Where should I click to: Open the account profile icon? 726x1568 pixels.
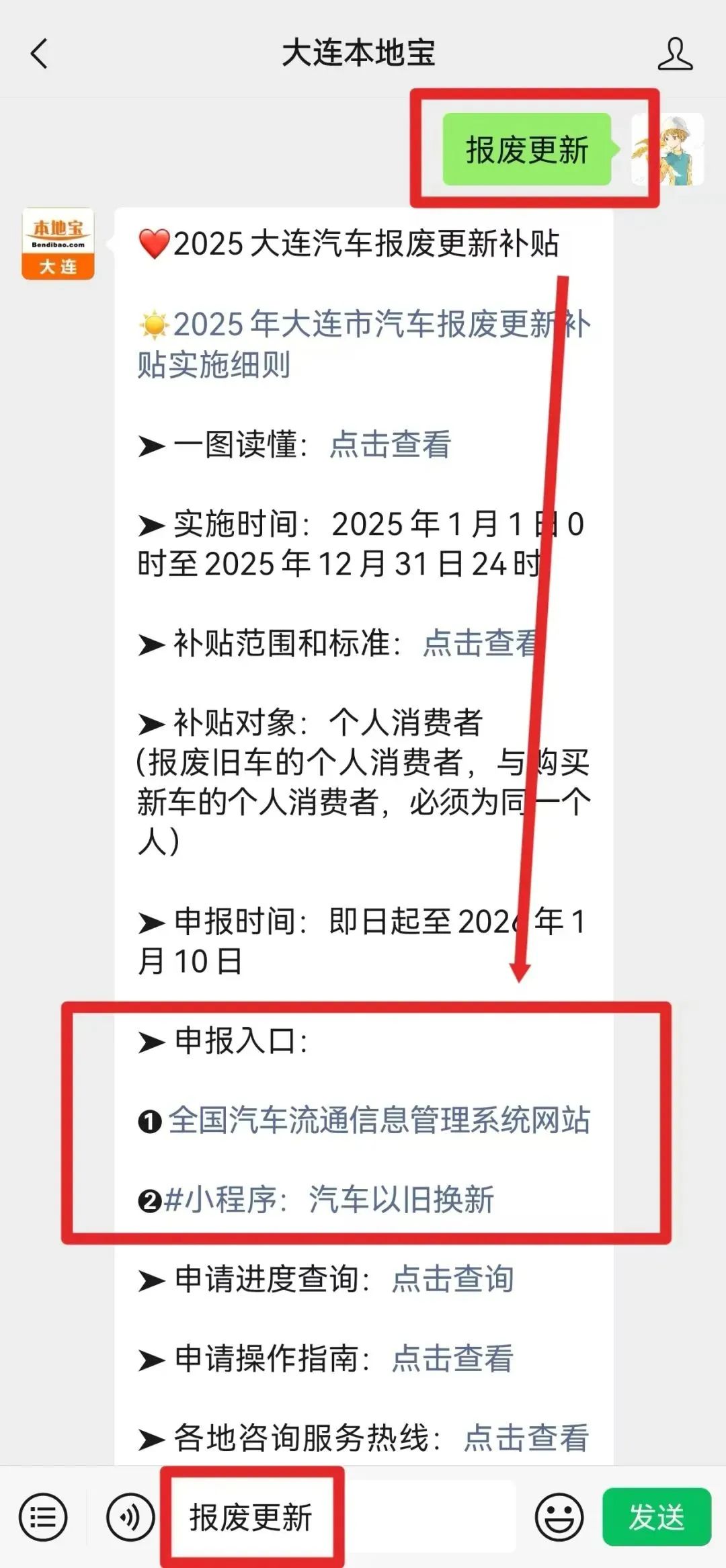click(675, 54)
